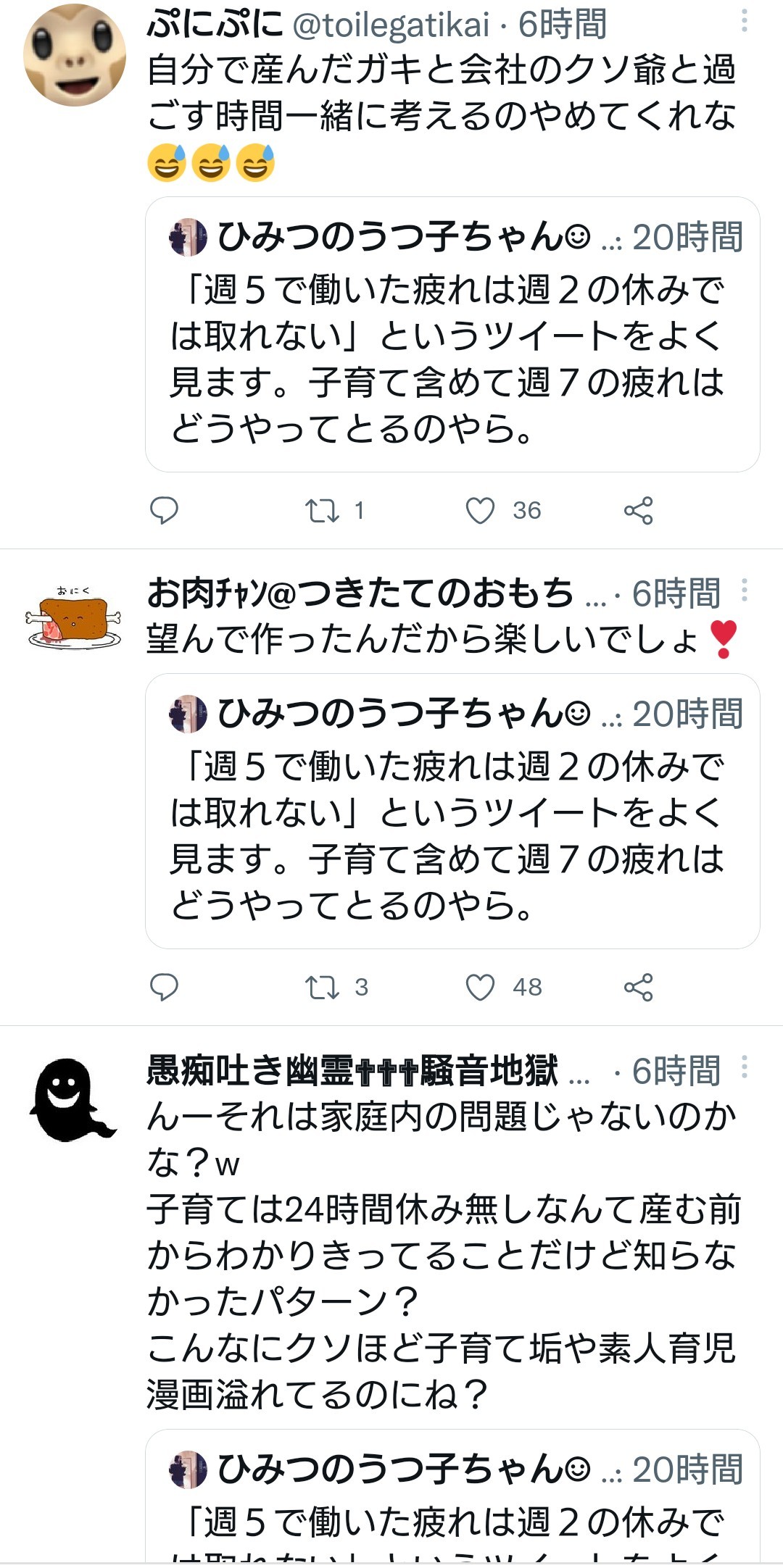Open ぷにぷに's profile avatar

[x=75, y=55]
